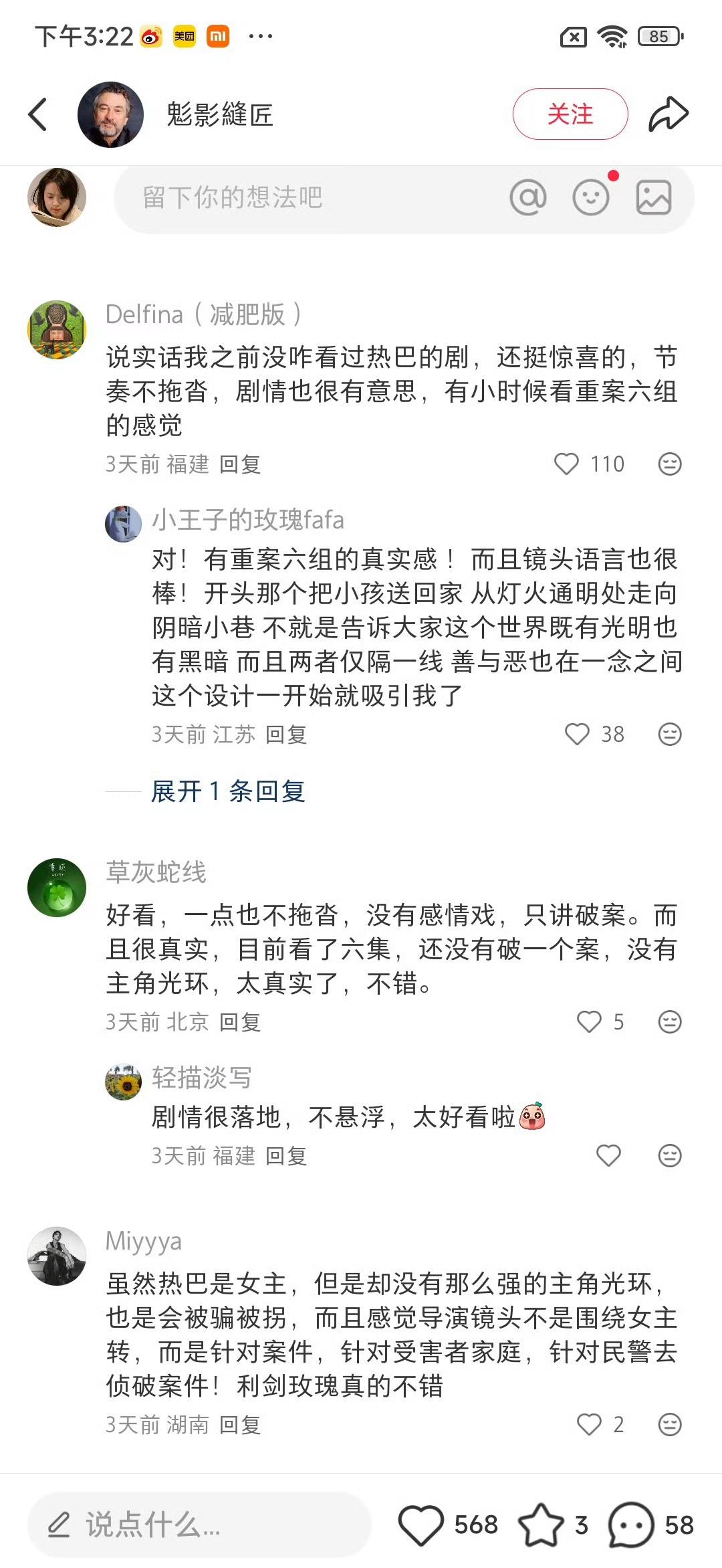The width and height of the screenshot is (722, 1568).
Task: Share this post via the arrow icon
Action: (x=669, y=114)
